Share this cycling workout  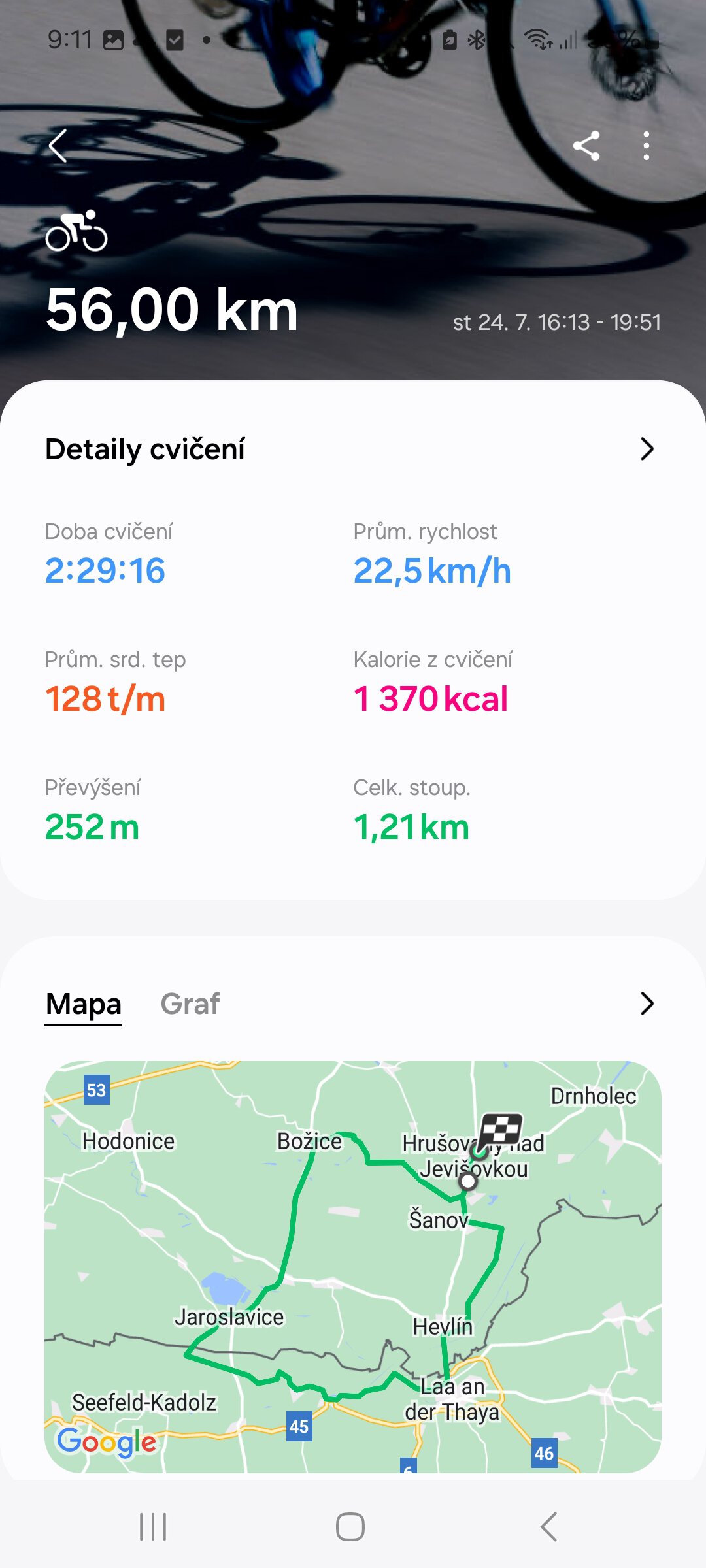tap(586, 146)
